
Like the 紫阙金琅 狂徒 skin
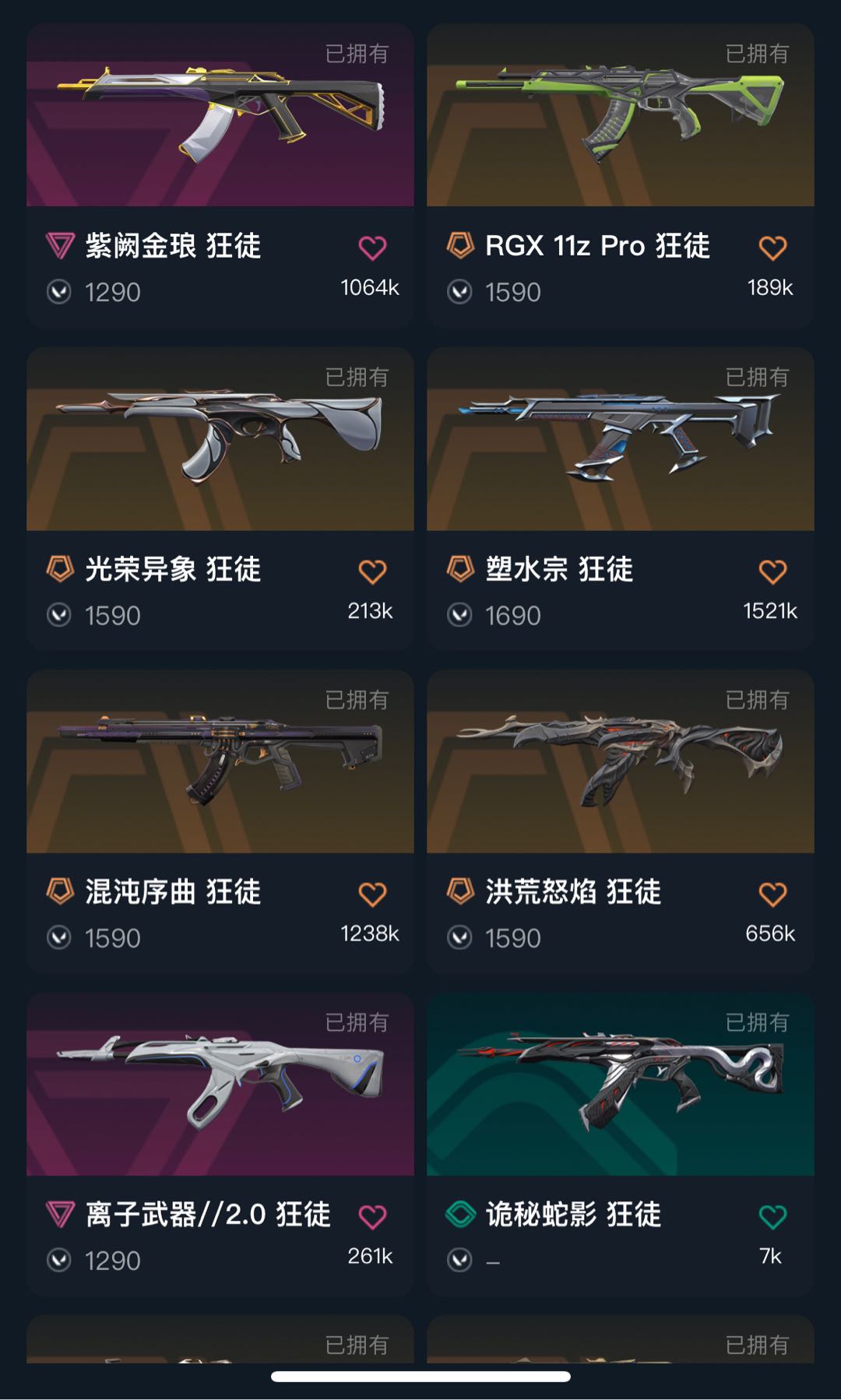pos(372,248)
